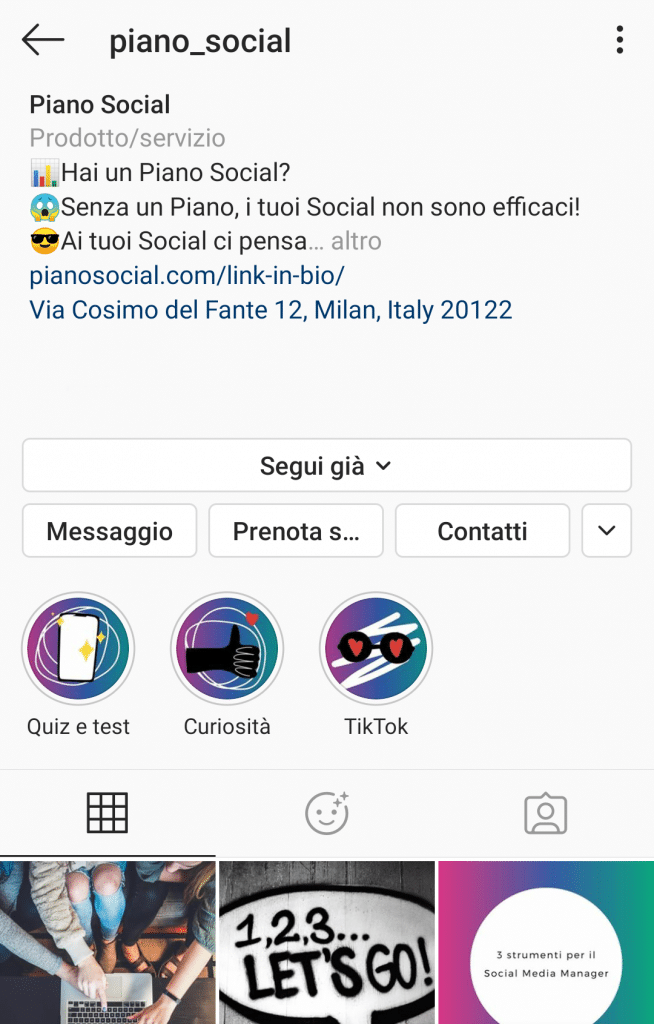The image size is (654, 1024).
Task: Open the 3 strumenti Social Media Manager post
Action: tap(546, 942)
